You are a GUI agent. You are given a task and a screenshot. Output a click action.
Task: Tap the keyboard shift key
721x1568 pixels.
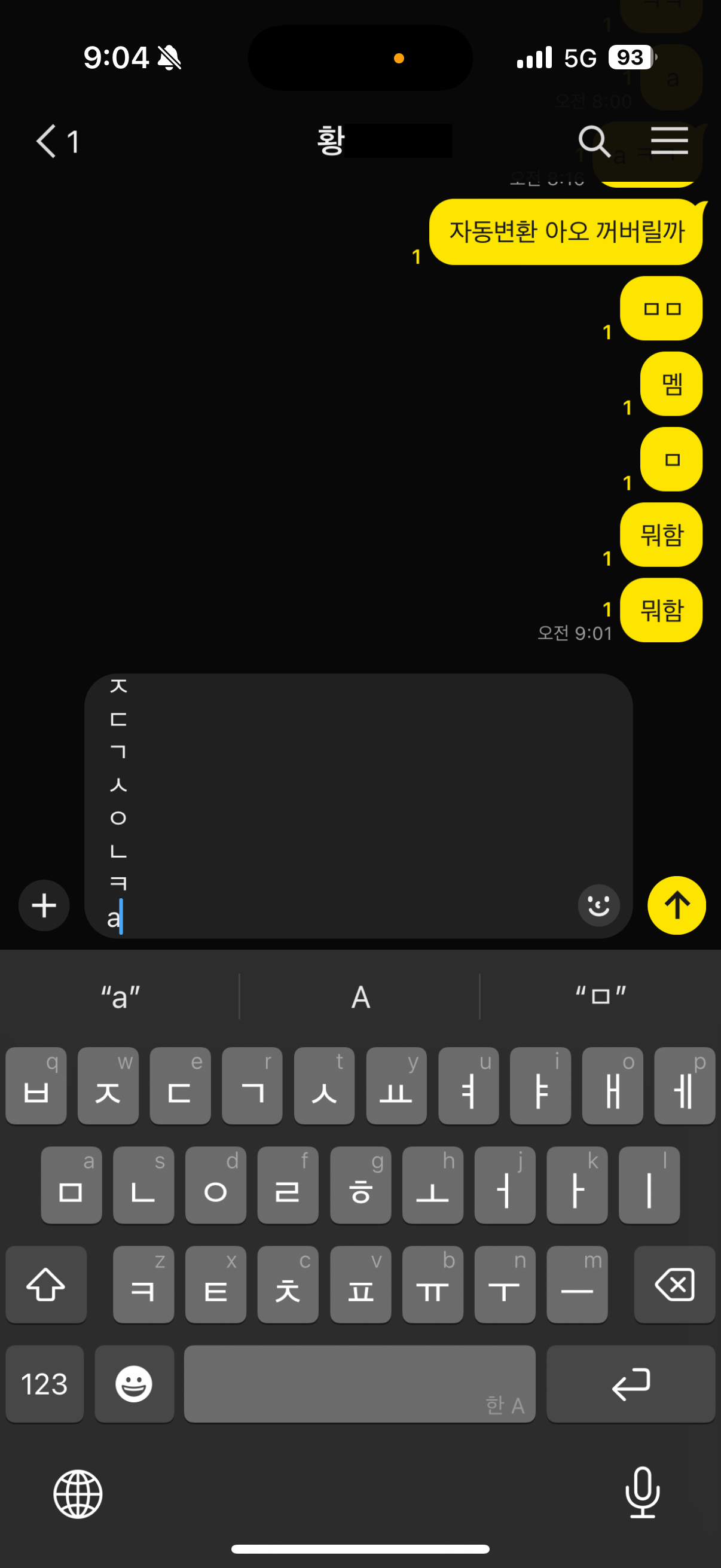tap(45, 1285)
